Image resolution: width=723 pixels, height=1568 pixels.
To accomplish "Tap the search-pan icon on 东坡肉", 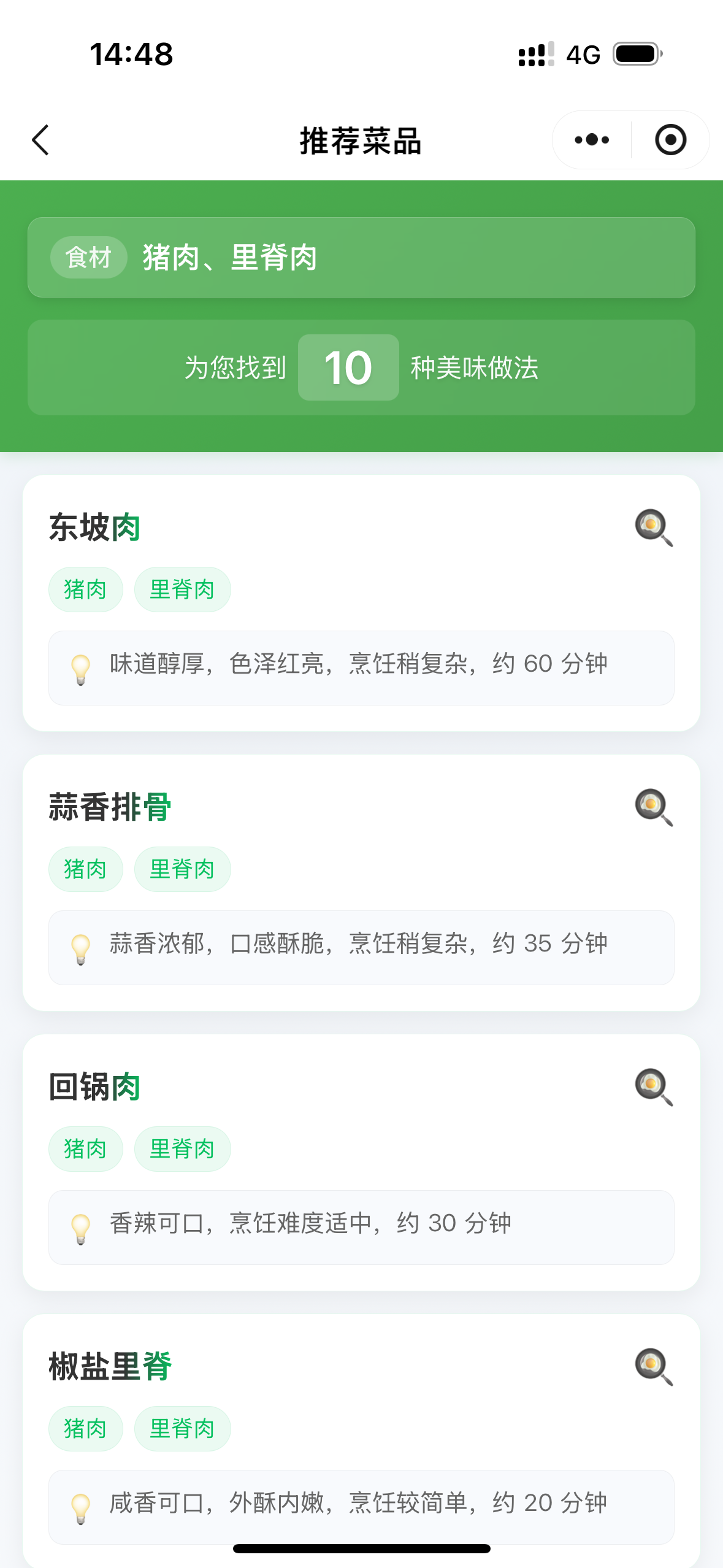I will (x=654, y=528).
